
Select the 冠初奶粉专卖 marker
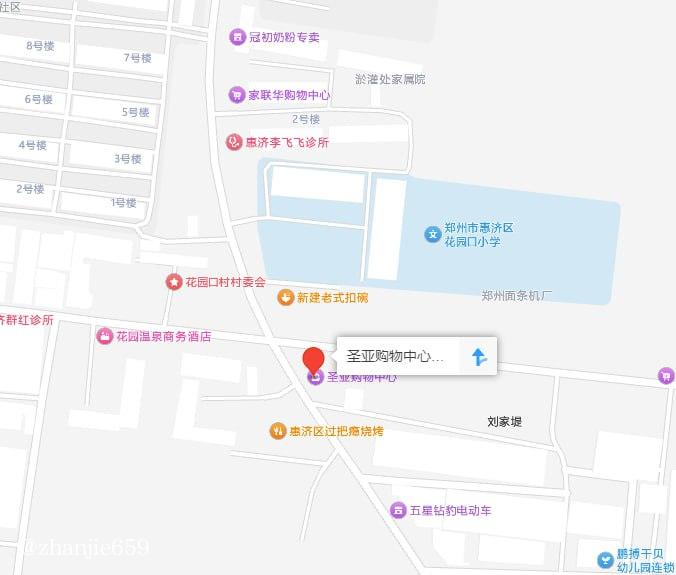click(x=237, y=38)
